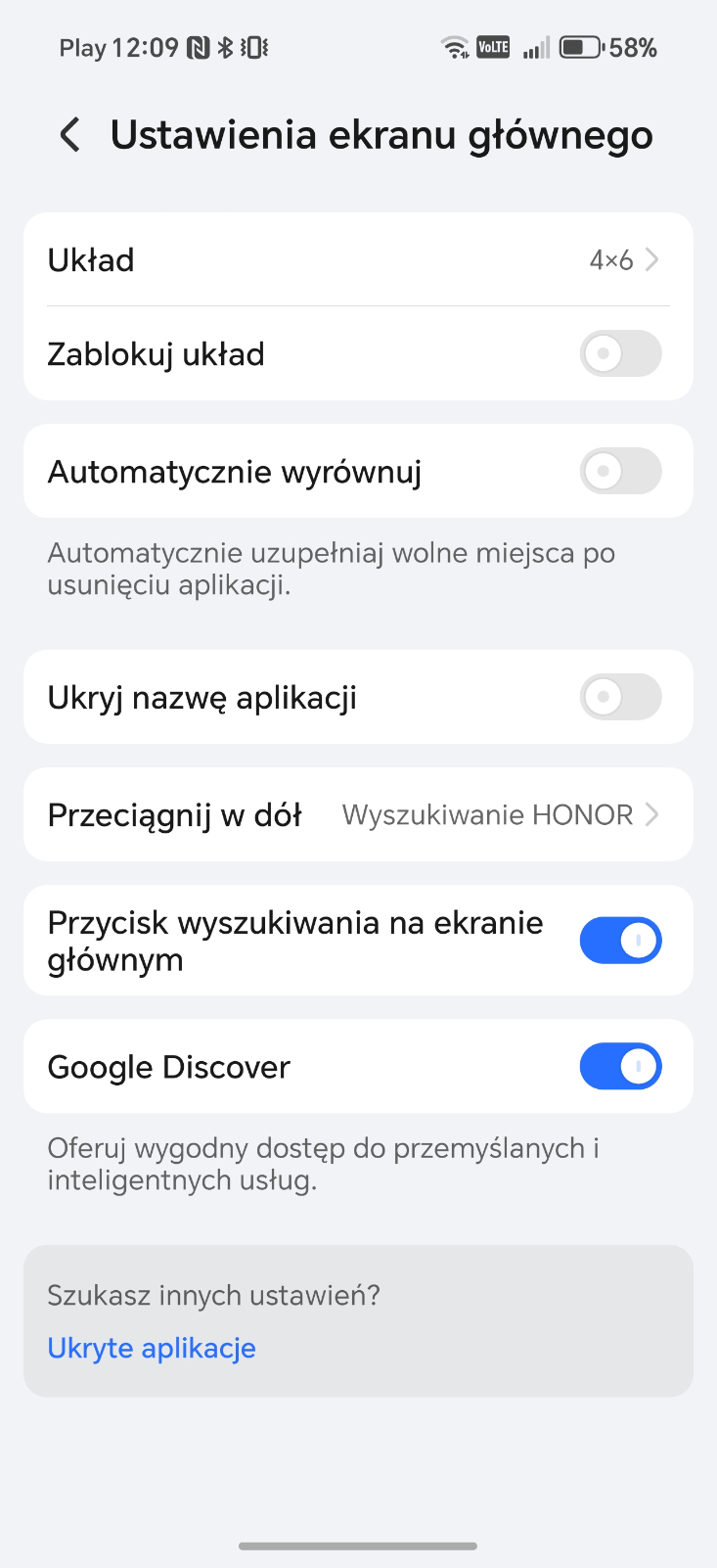Open Przeciągnij w dół options
The height and width of the screenshot is (1568, 717).
coord(358,815)
